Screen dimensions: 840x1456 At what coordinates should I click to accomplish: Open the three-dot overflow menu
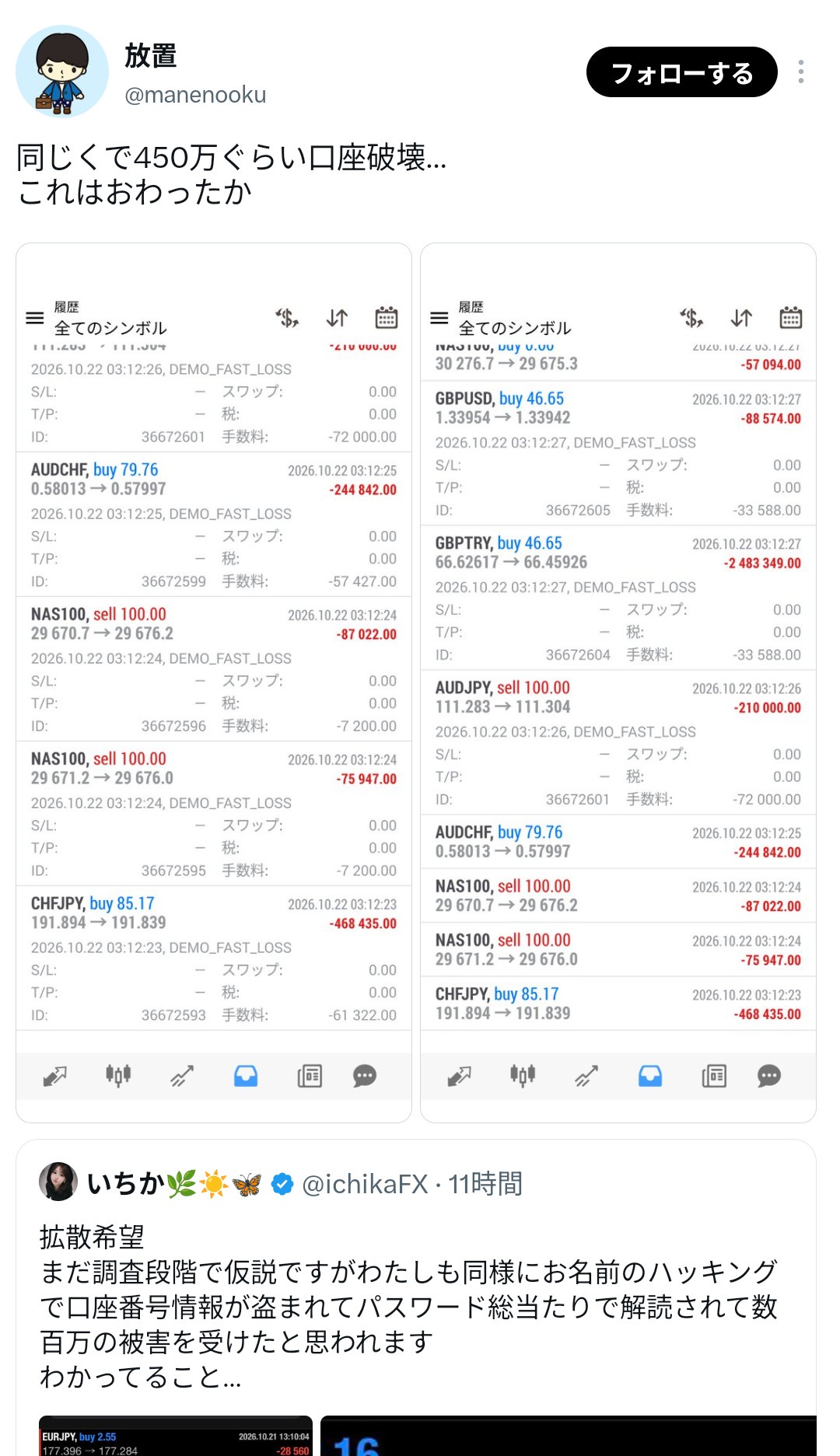tap(800, 72)
